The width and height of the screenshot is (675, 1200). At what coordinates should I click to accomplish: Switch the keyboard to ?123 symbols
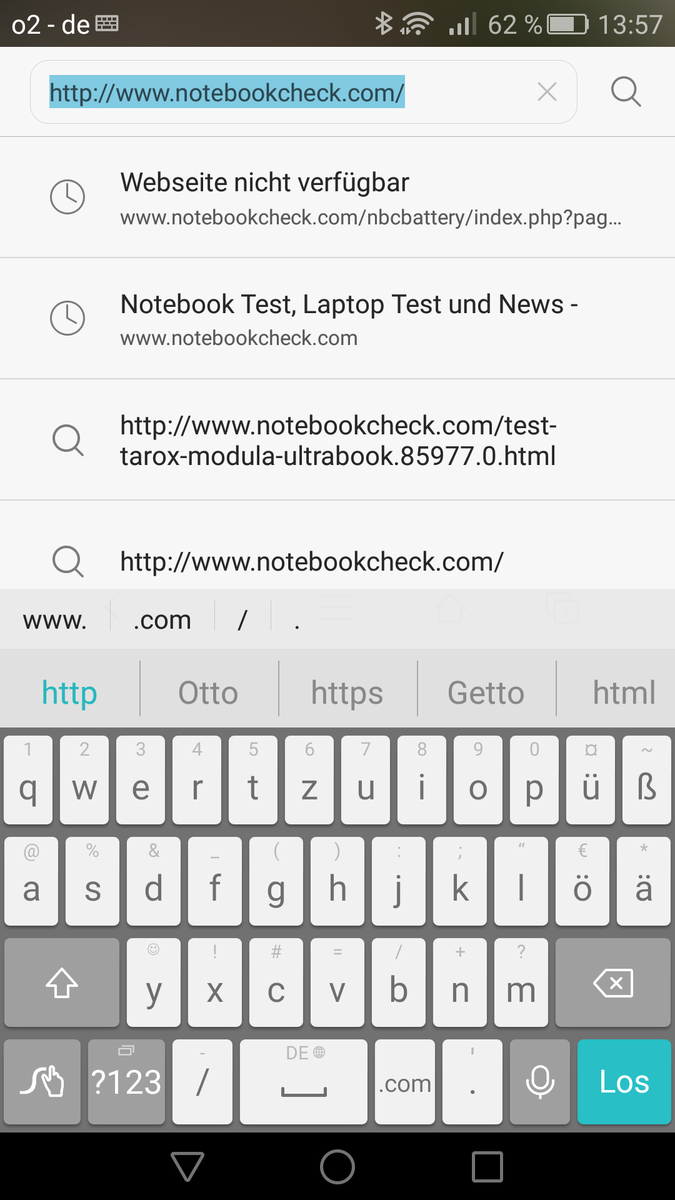126,1081
